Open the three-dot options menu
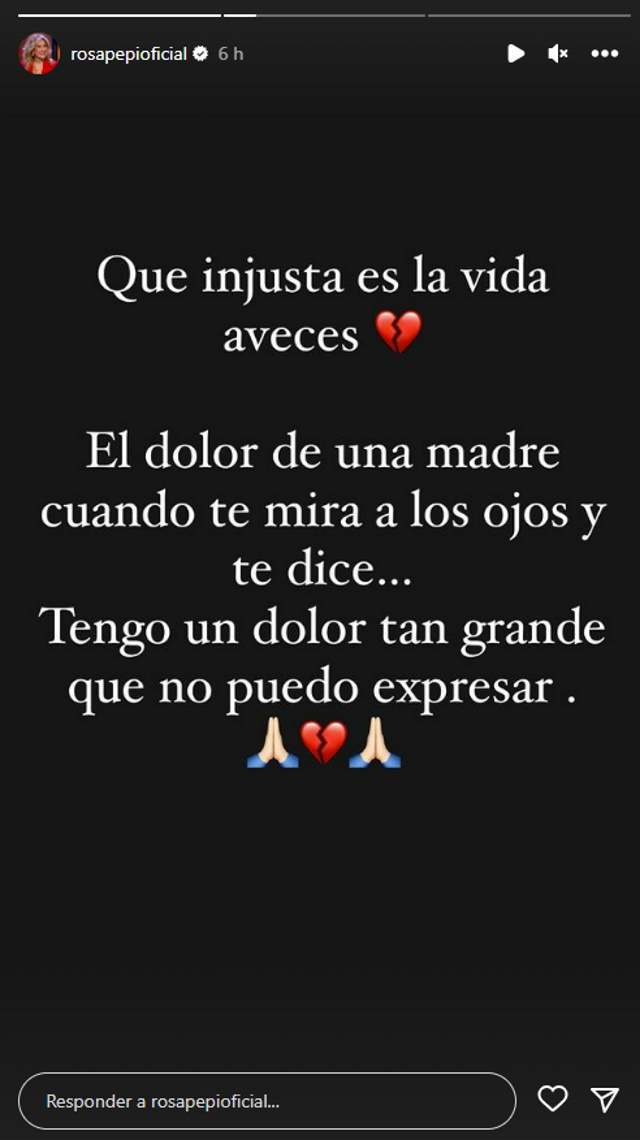Image resolution: width=640 pixels, height=1140 pixels. [x=604, y=54]
